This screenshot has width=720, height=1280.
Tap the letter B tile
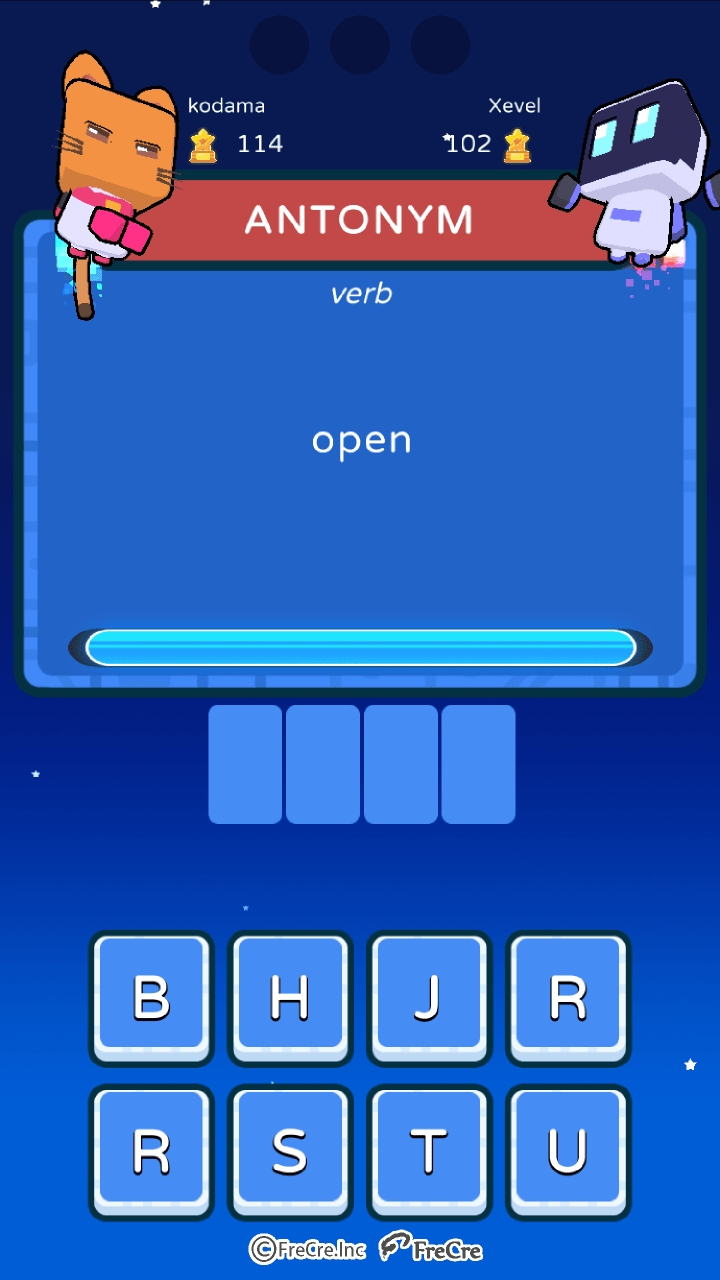[151, 998]
